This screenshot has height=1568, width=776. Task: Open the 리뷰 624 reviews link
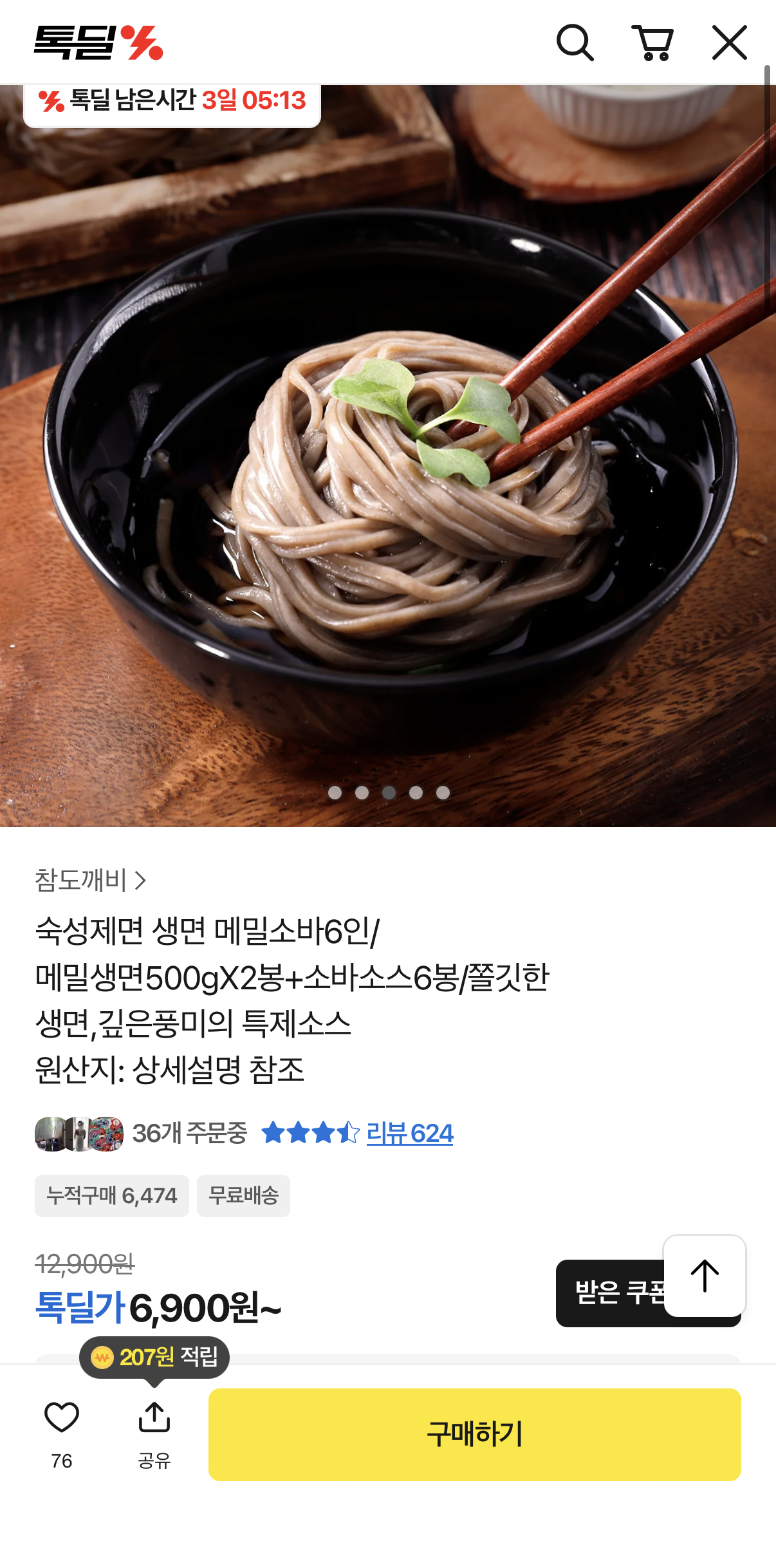tap(409, 1133)
